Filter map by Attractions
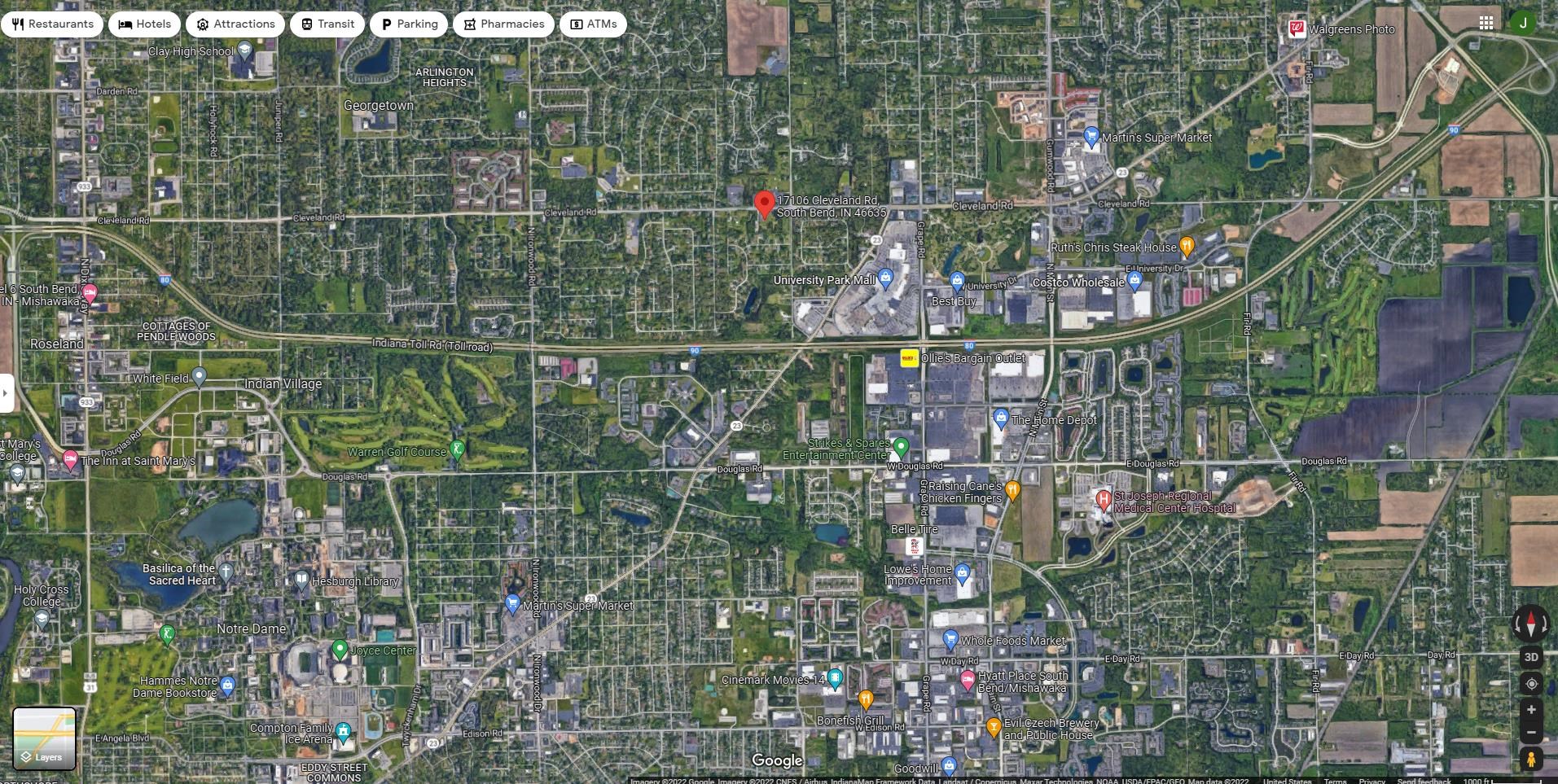Screen dimensions: 1558x784 [235, 24]
